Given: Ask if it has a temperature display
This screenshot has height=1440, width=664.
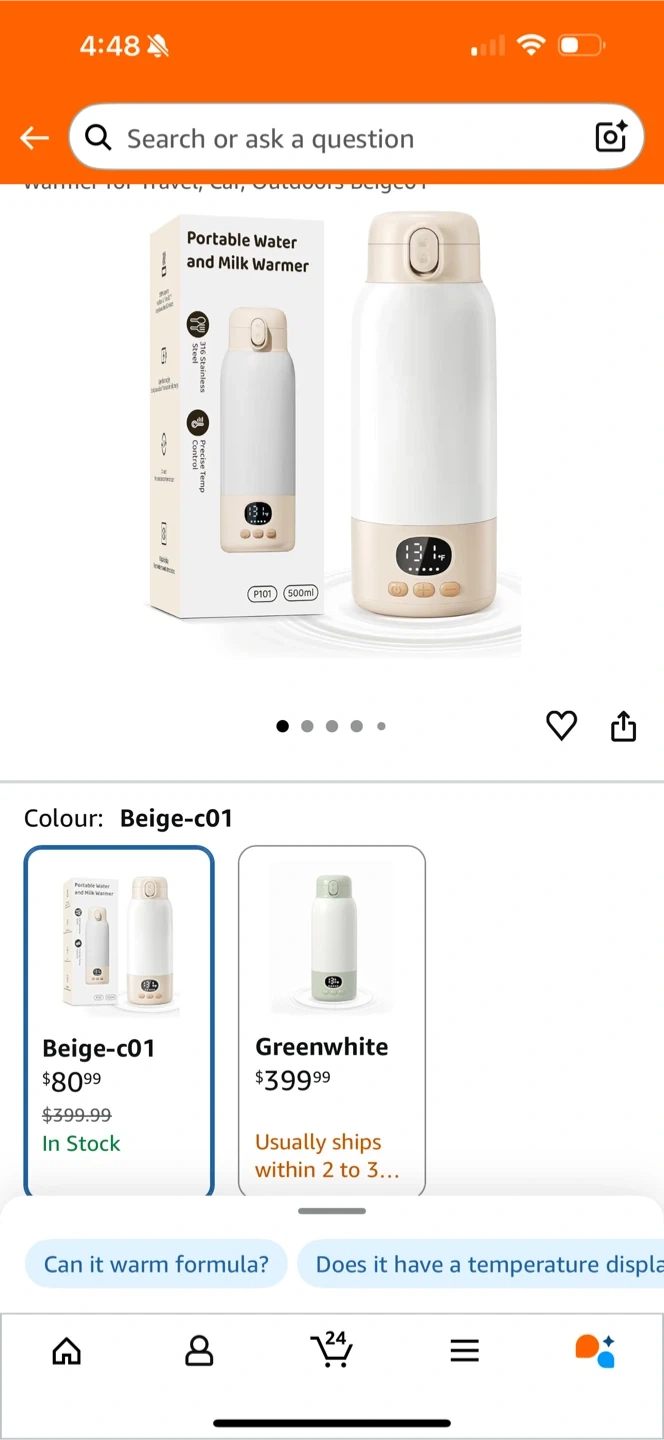Looking at the screenshot, I should click(481, 1264).
